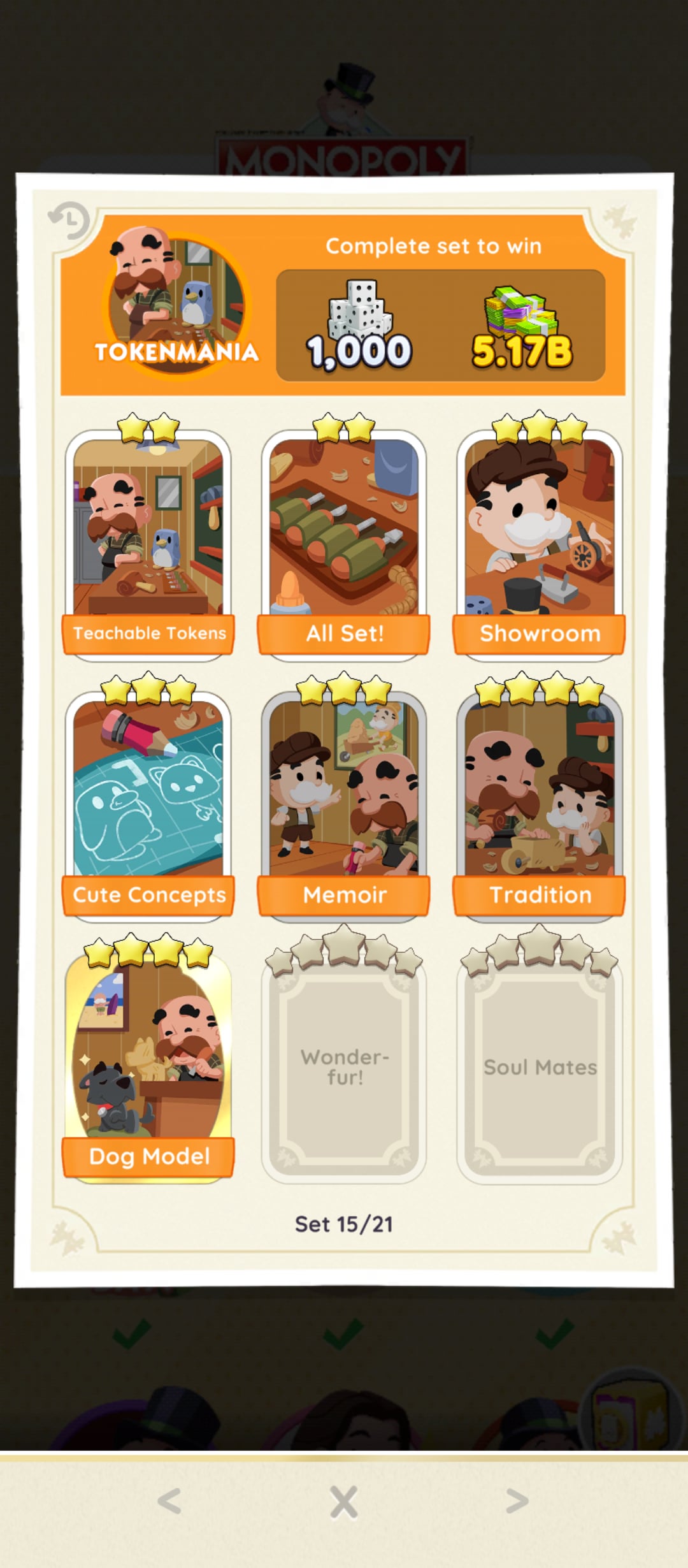The image size is (688, 1568).
Task: Tap the missing Wonder-fur! sticker slot
Action: point(344,1068)
